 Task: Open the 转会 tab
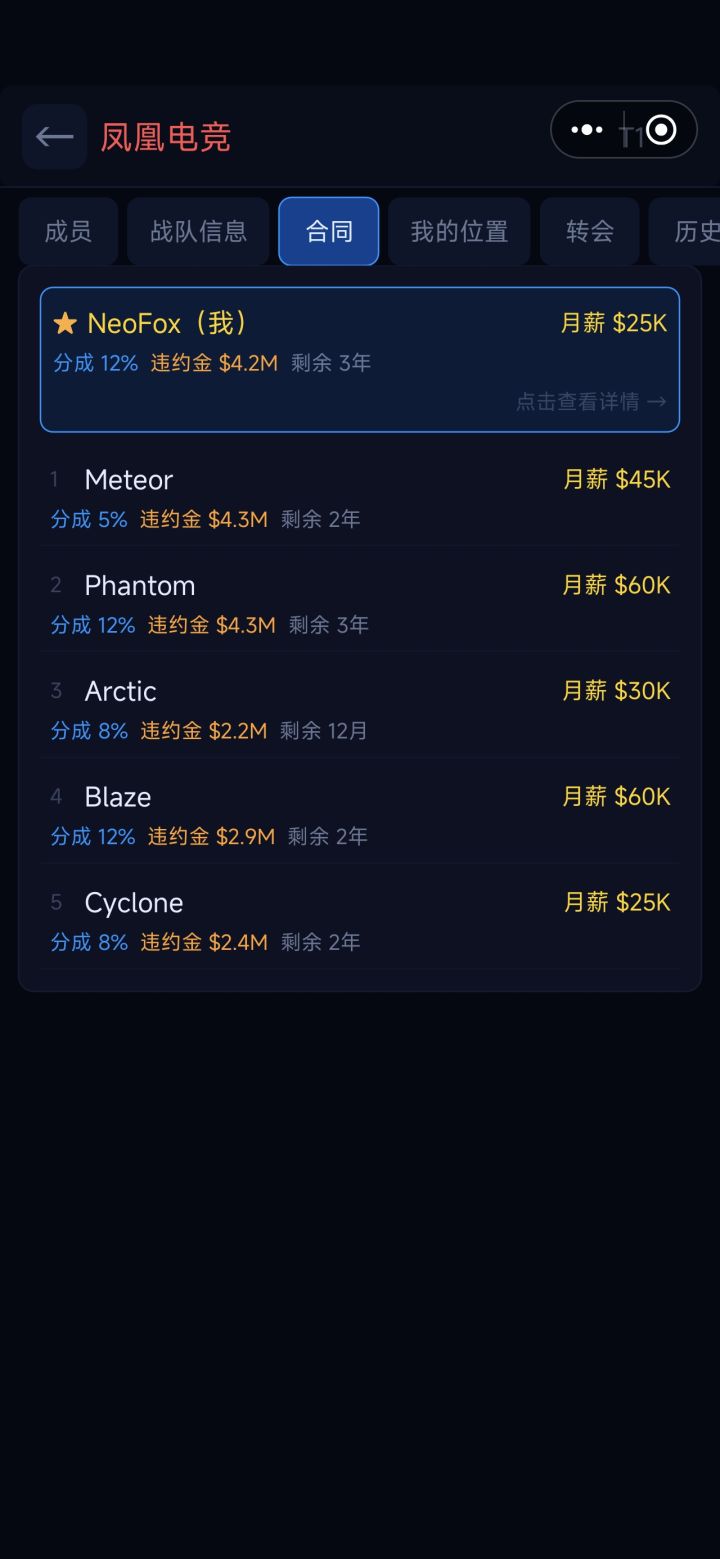tap(589, 231)
